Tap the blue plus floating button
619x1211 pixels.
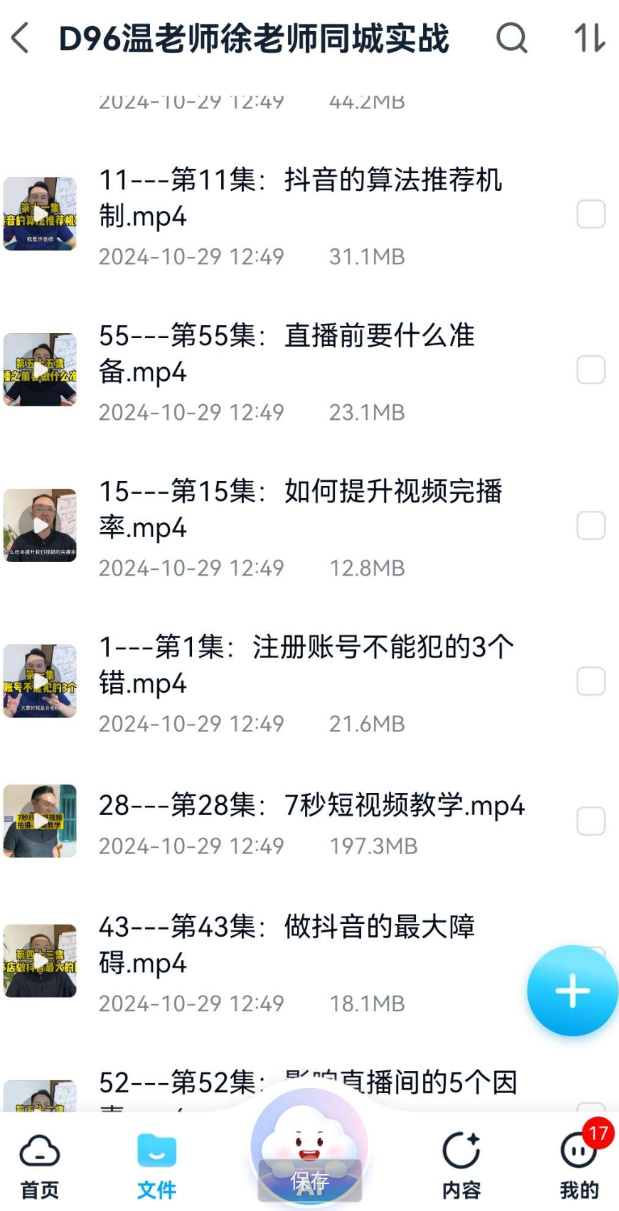tap(572, 990)
